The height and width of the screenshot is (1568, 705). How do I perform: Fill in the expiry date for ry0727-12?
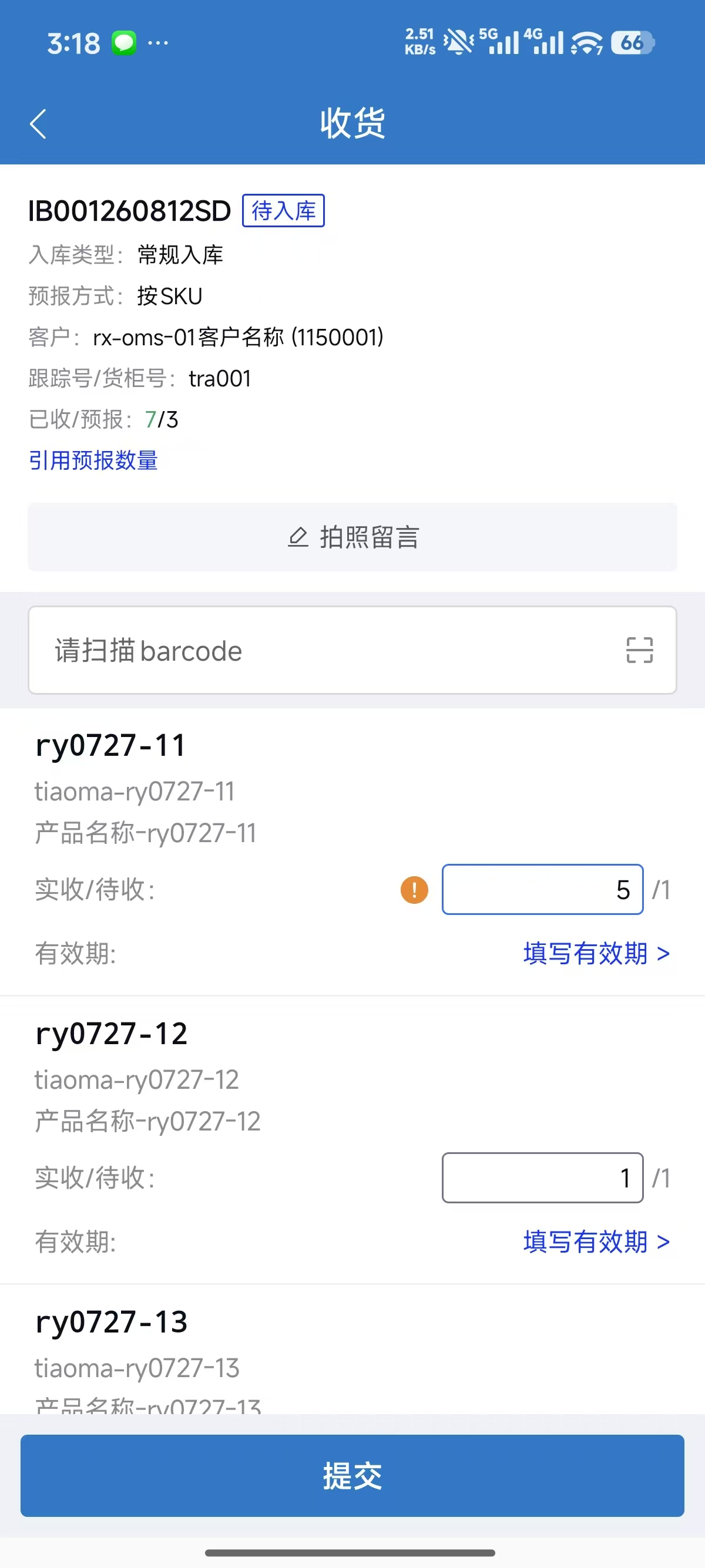597,1241
